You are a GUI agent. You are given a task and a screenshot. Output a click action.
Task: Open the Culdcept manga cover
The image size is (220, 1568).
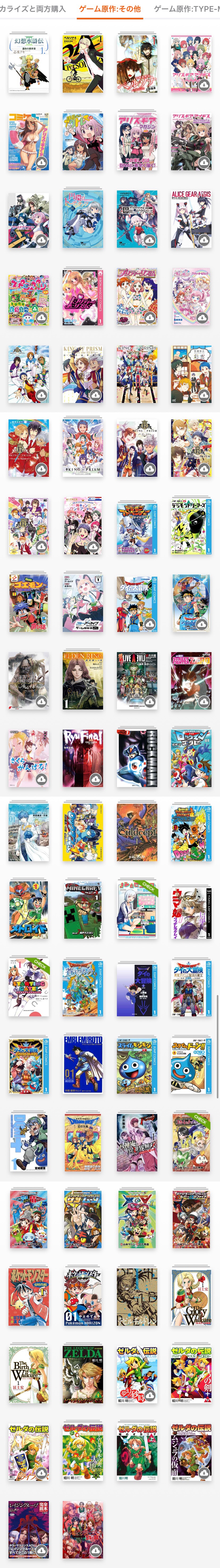(x=137, y=832)
